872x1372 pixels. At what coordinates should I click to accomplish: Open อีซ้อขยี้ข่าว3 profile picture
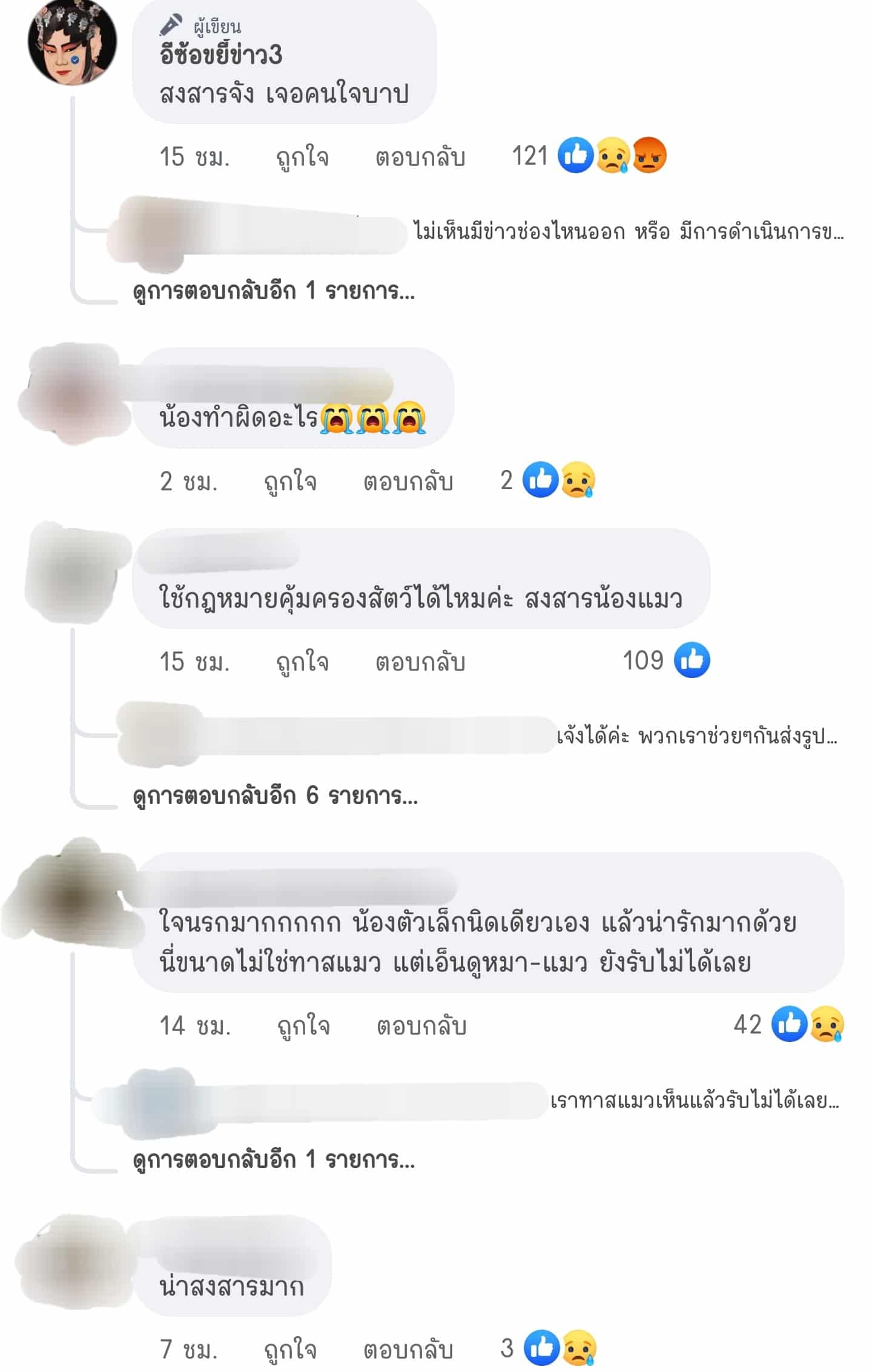(x=72, y=41)
